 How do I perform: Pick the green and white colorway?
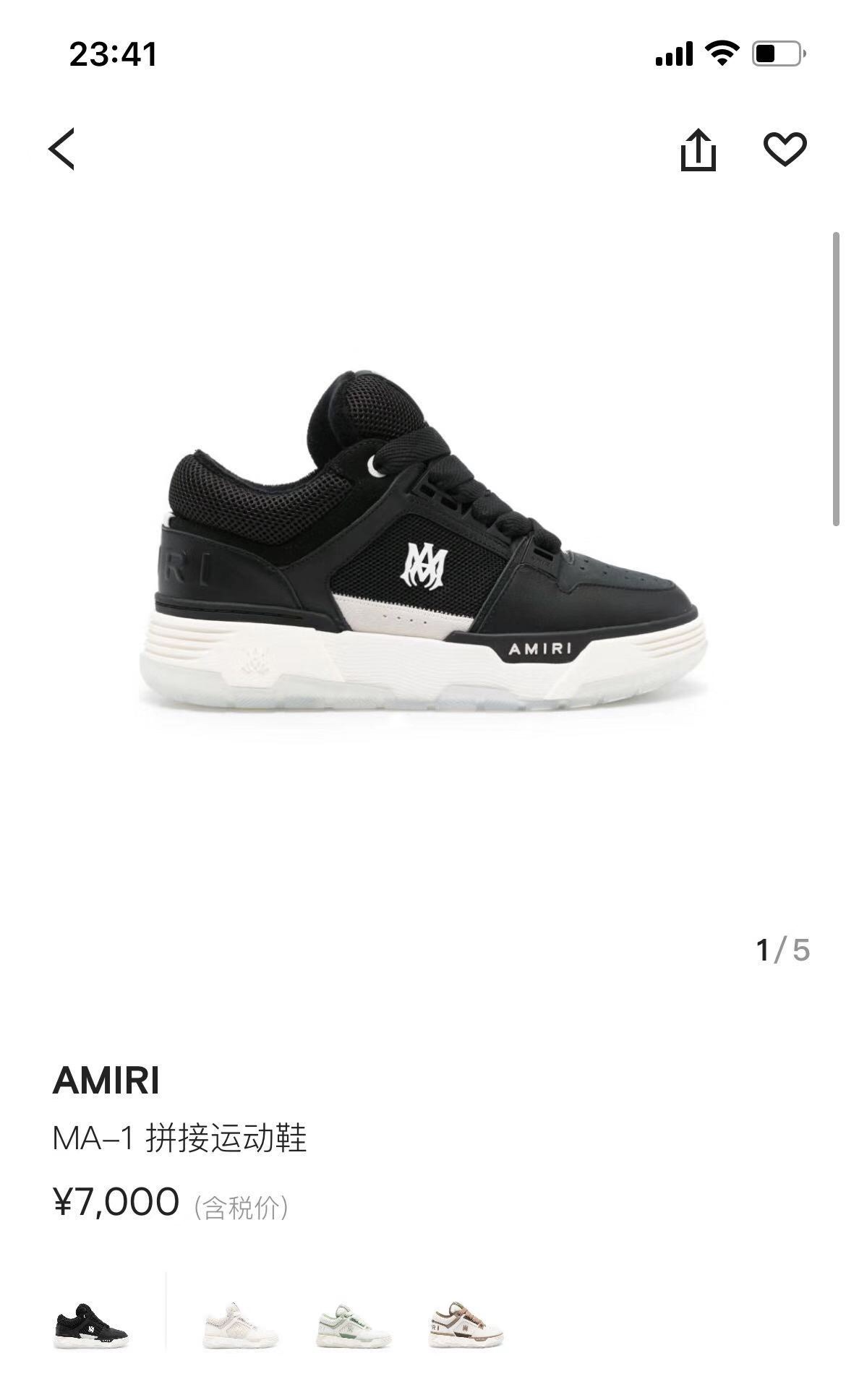point(353,1327)
